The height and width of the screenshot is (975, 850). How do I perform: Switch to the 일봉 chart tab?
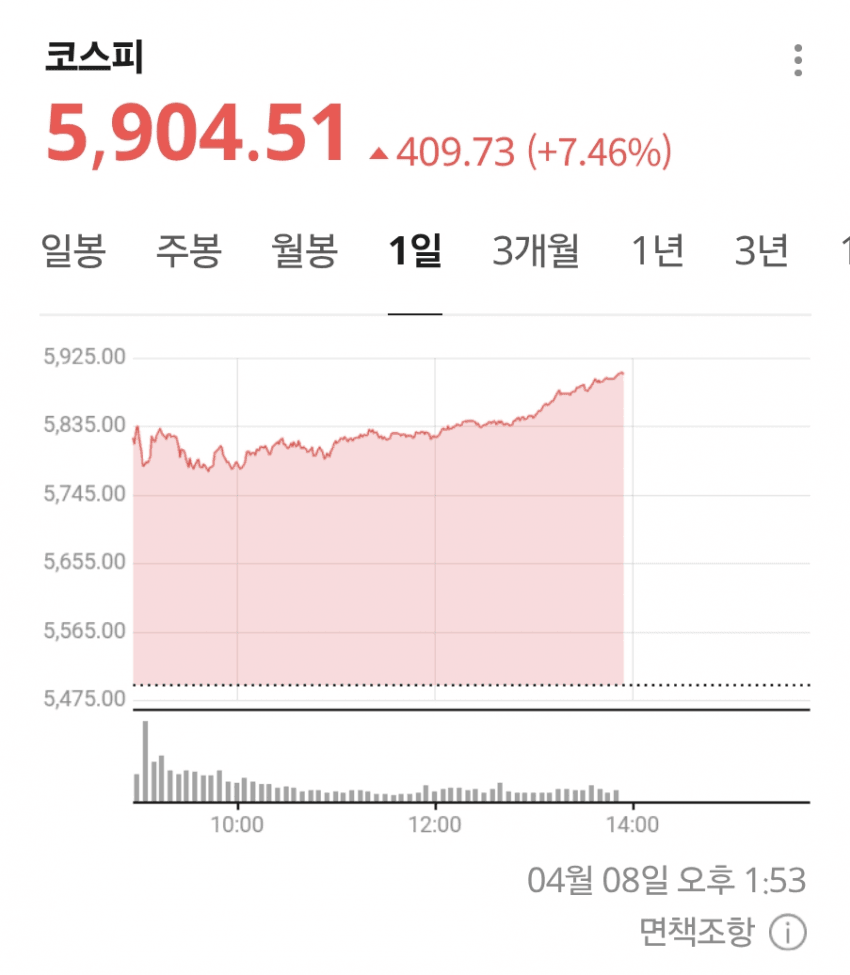click(x=73, y=250)
